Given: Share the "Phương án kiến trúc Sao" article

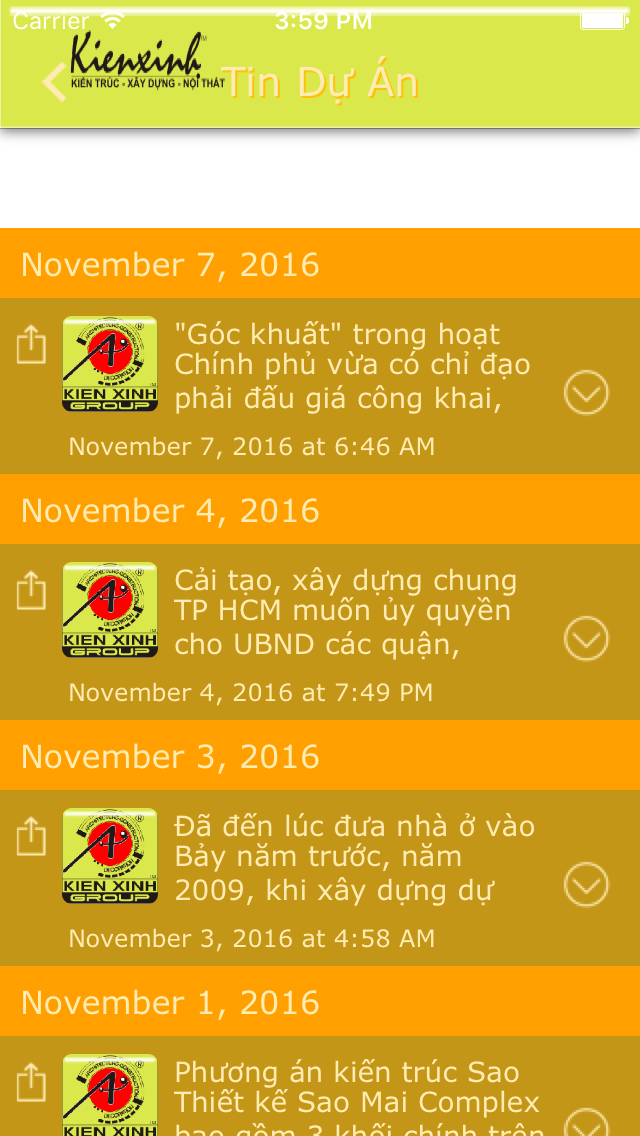Looking at the screenshot, I should coord(31,1082).
